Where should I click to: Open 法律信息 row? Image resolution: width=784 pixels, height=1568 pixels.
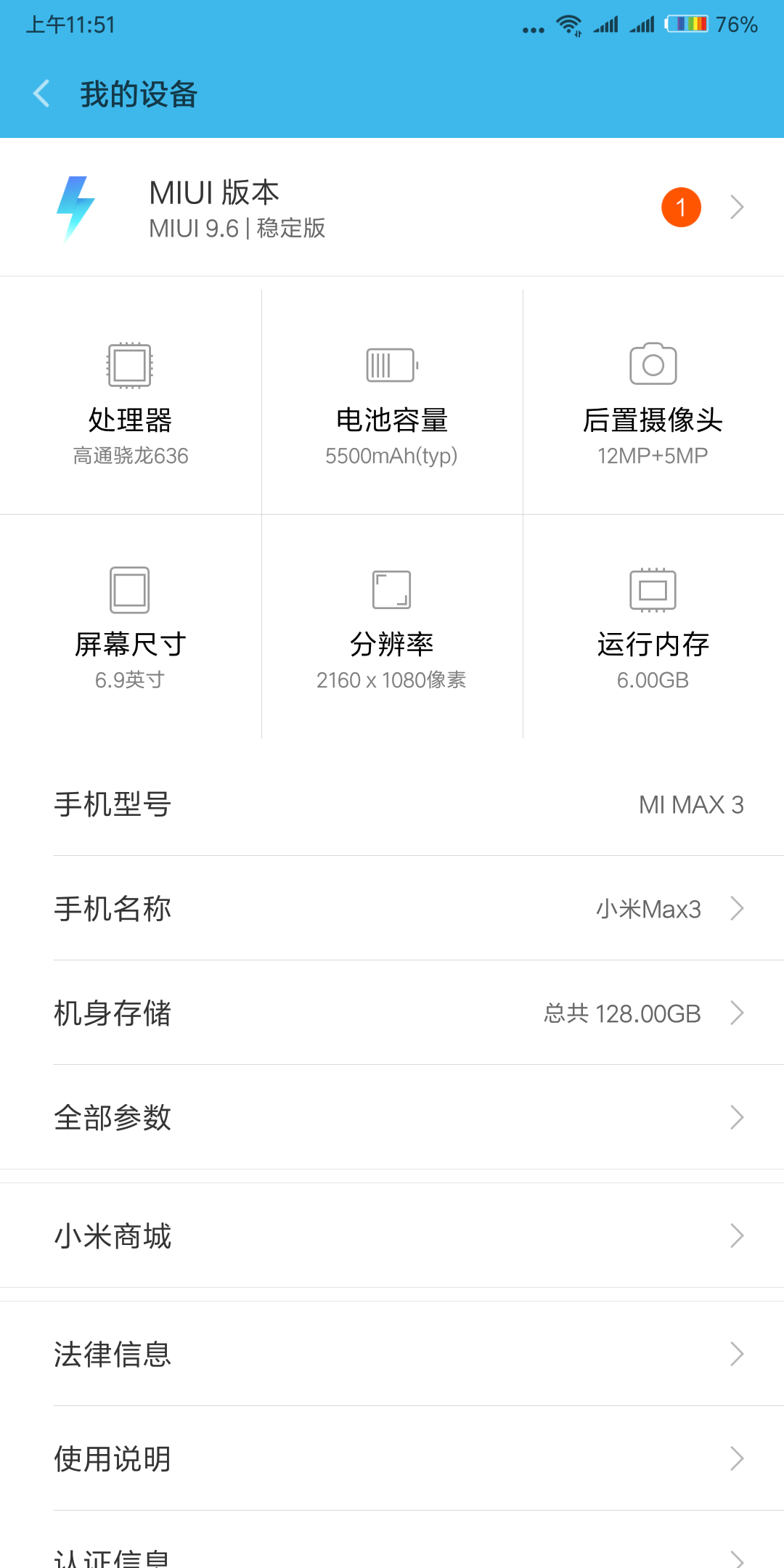click(x=392, y=1355)
